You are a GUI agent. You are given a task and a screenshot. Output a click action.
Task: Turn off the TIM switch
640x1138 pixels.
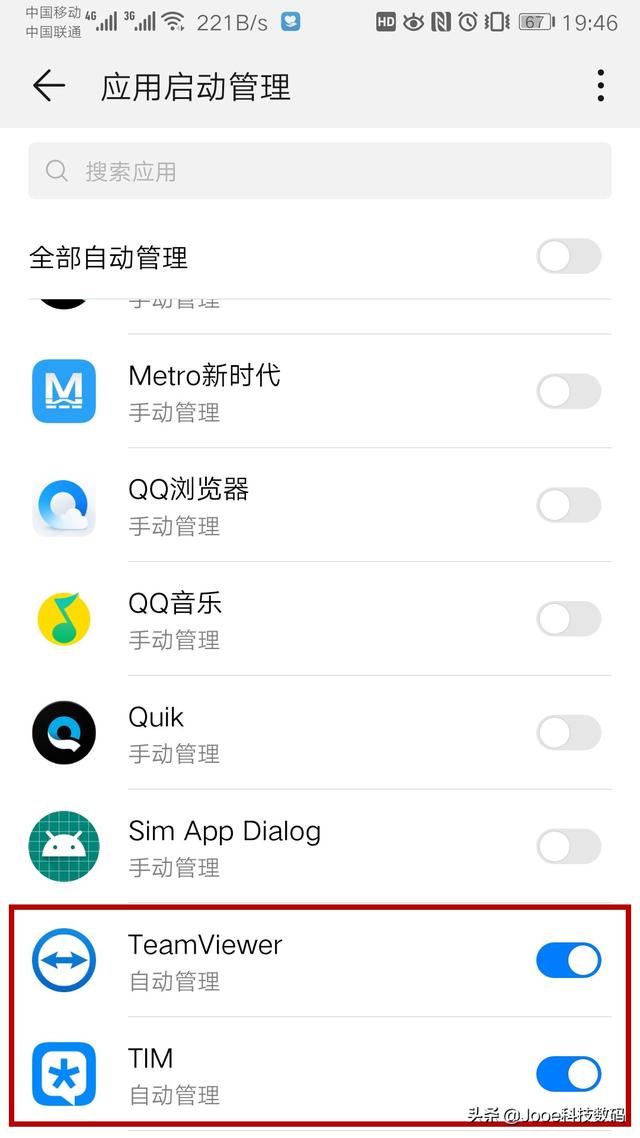coord(568,1075)
